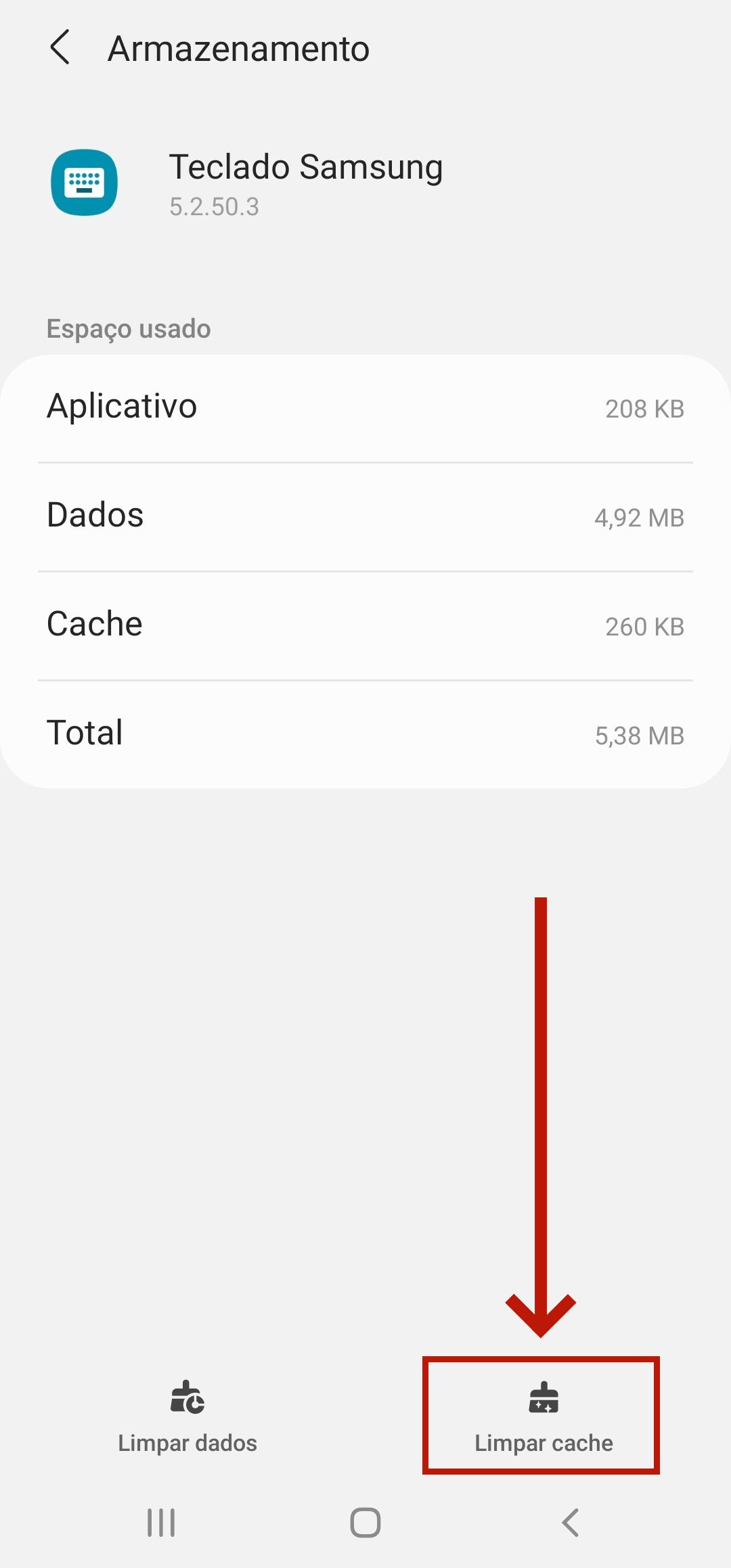Tap the Armazenamento title text

(239, 48)
